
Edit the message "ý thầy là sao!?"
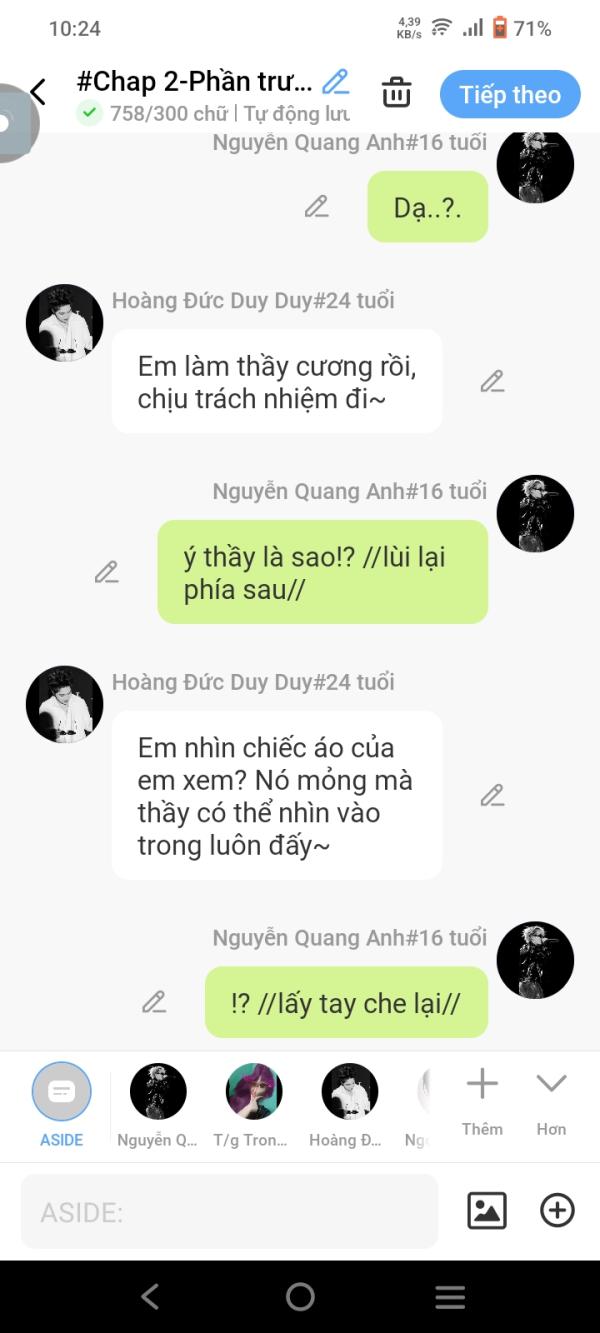[x=107, y=572]
